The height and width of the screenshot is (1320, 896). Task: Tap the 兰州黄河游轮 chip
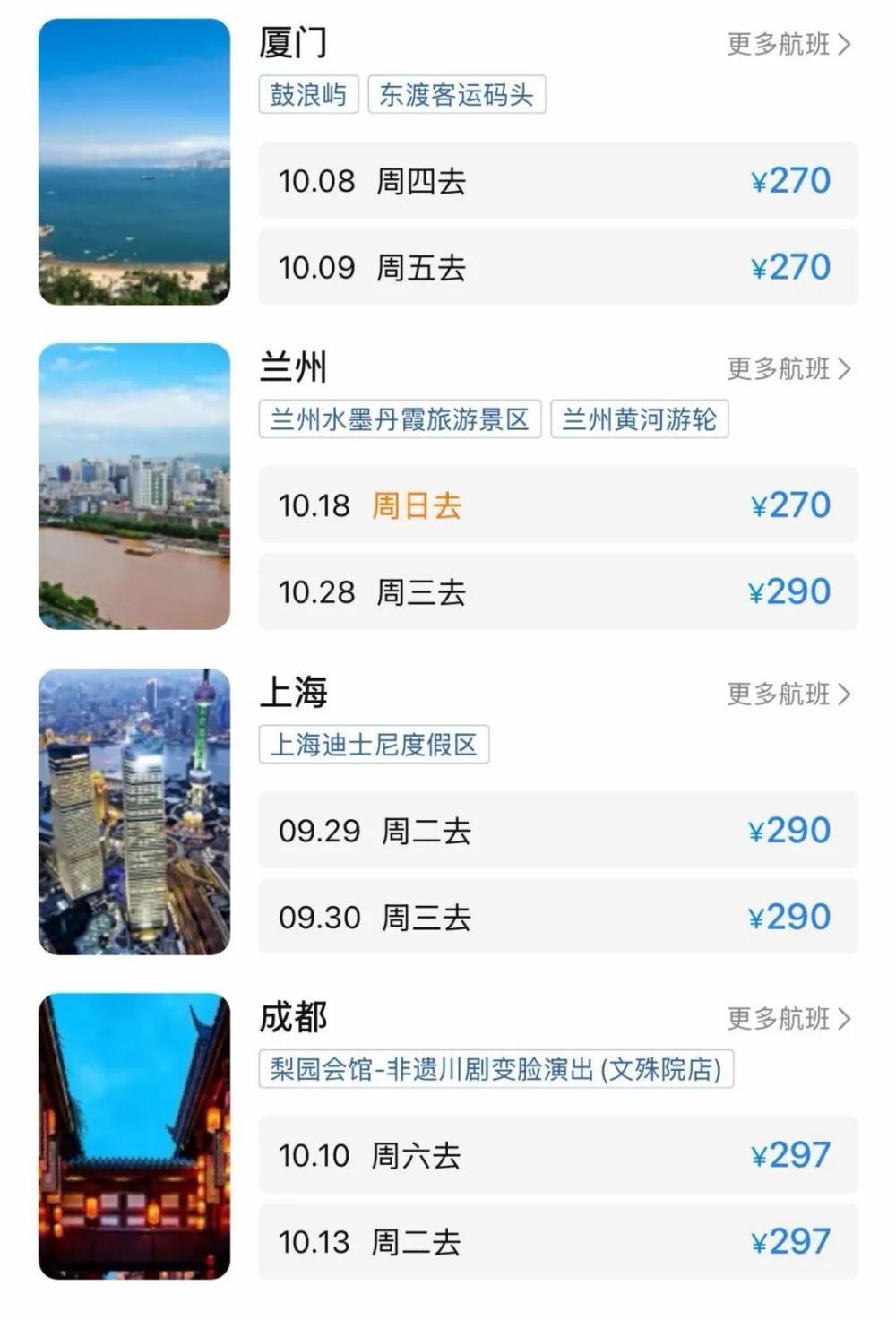click(x=640, y=419)
